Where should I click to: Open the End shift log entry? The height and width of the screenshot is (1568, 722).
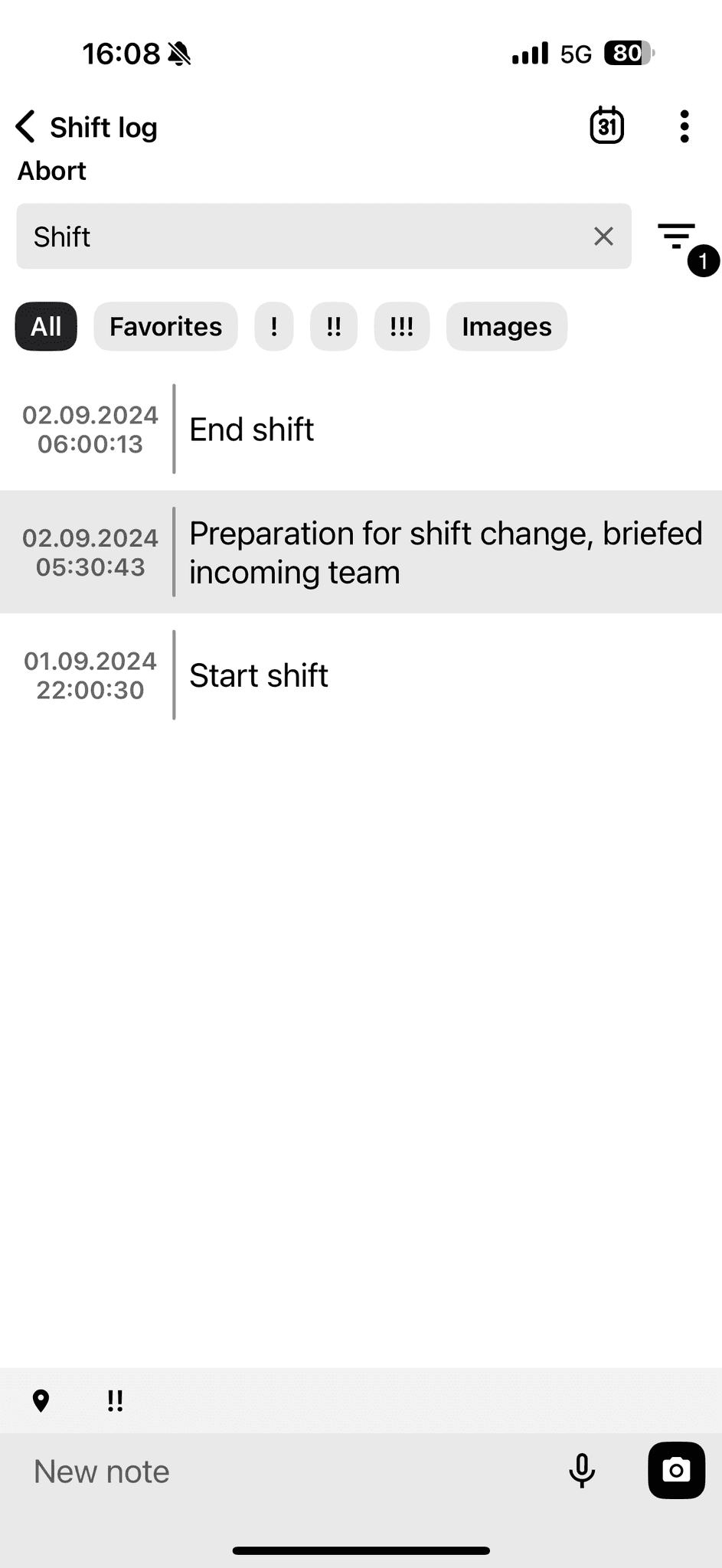point(361,429)
